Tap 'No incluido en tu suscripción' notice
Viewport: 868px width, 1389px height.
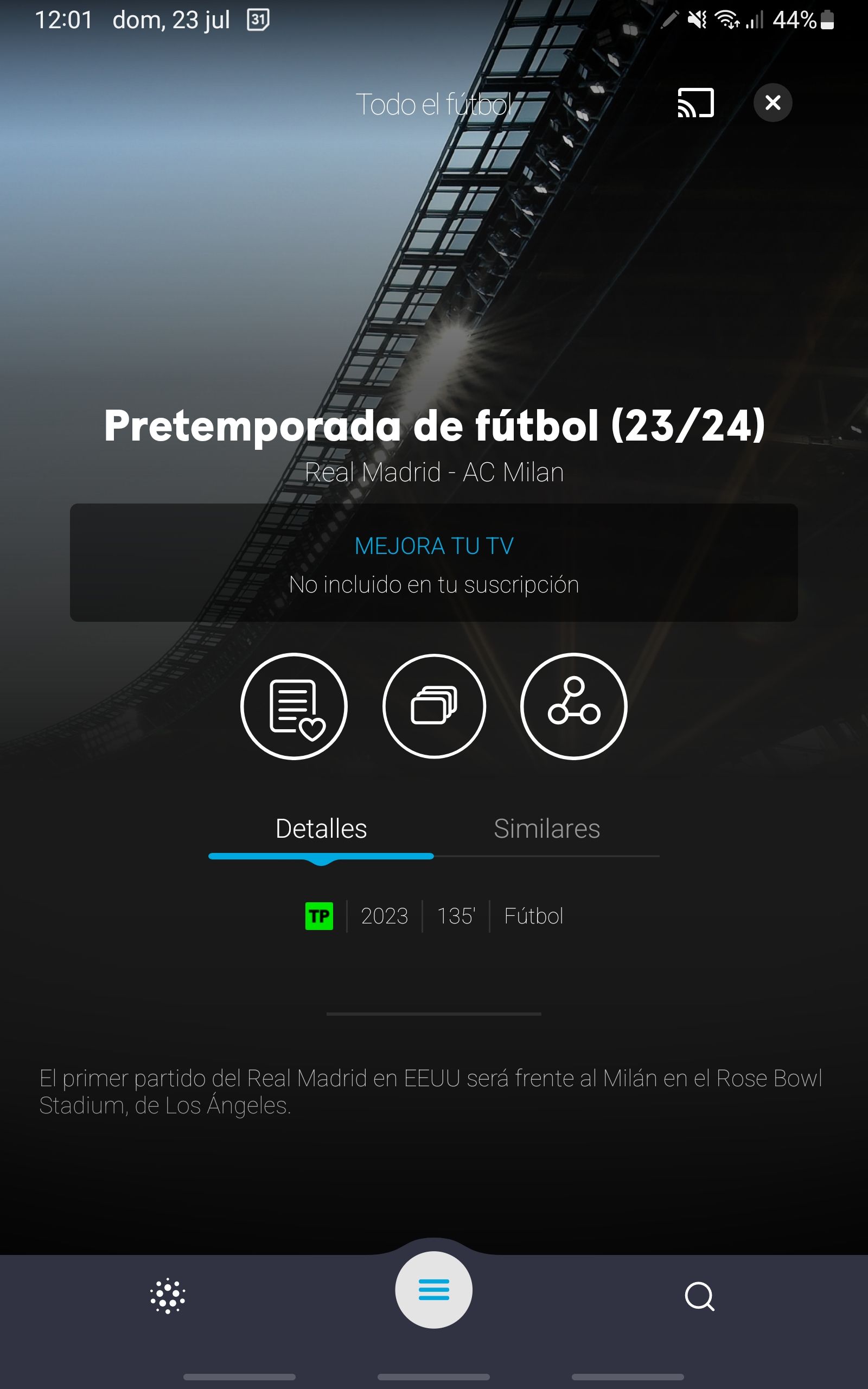point(435,585)
